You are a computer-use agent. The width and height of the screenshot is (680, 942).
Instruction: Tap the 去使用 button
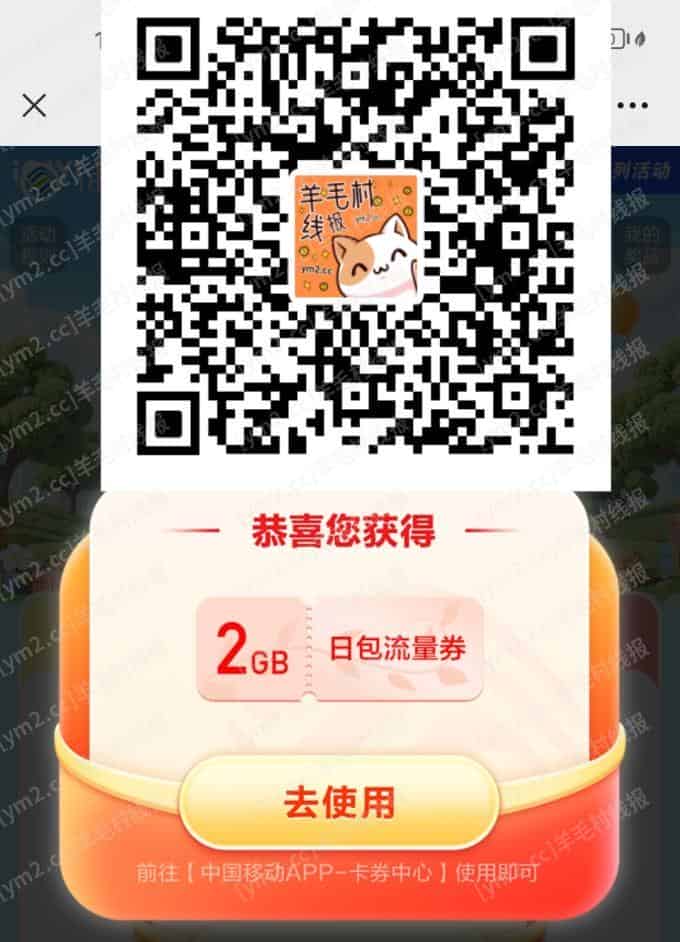click(x=339, y=801)
